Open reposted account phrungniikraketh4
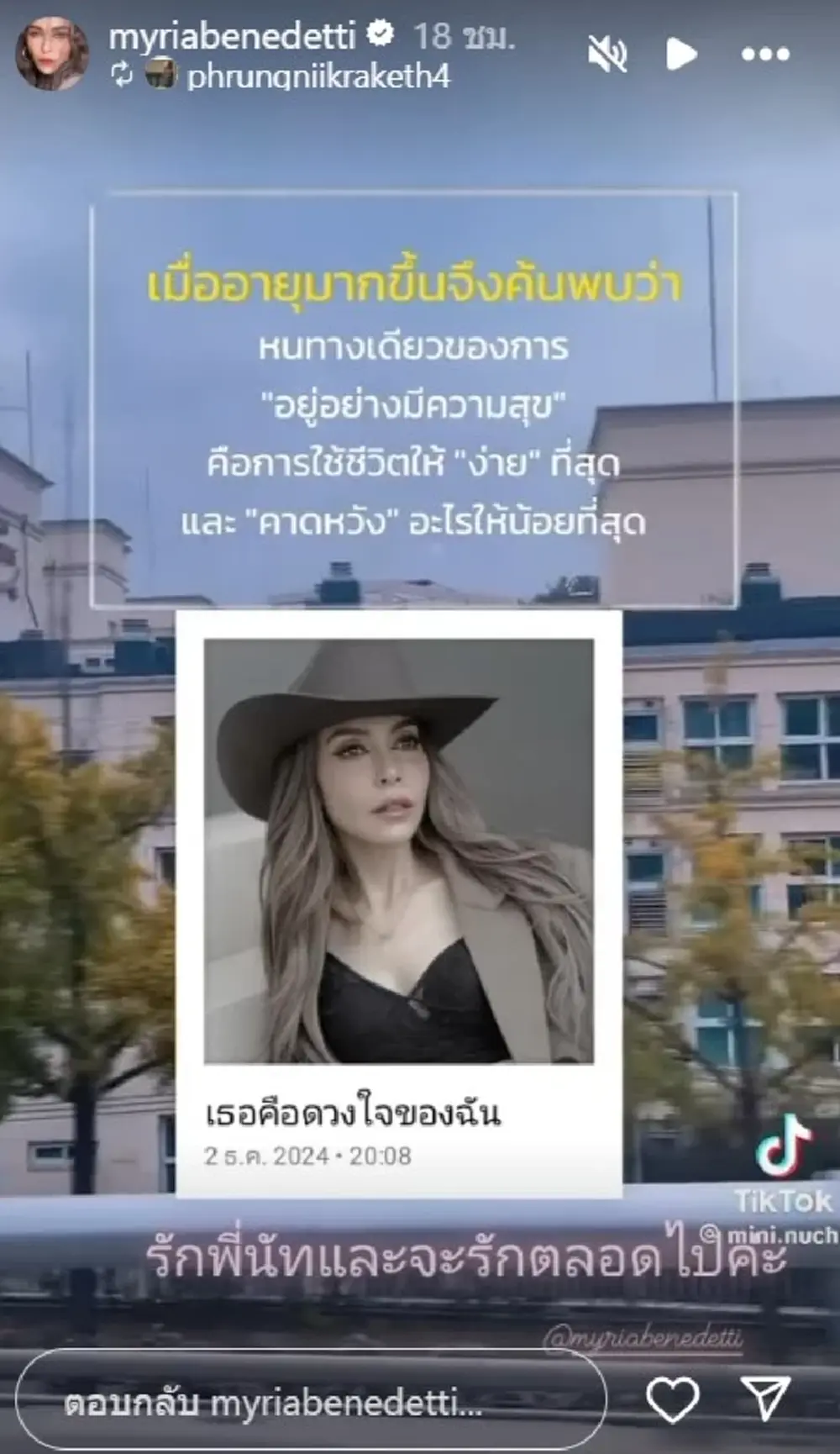The image size is (840, 1454). coord(318,76)
